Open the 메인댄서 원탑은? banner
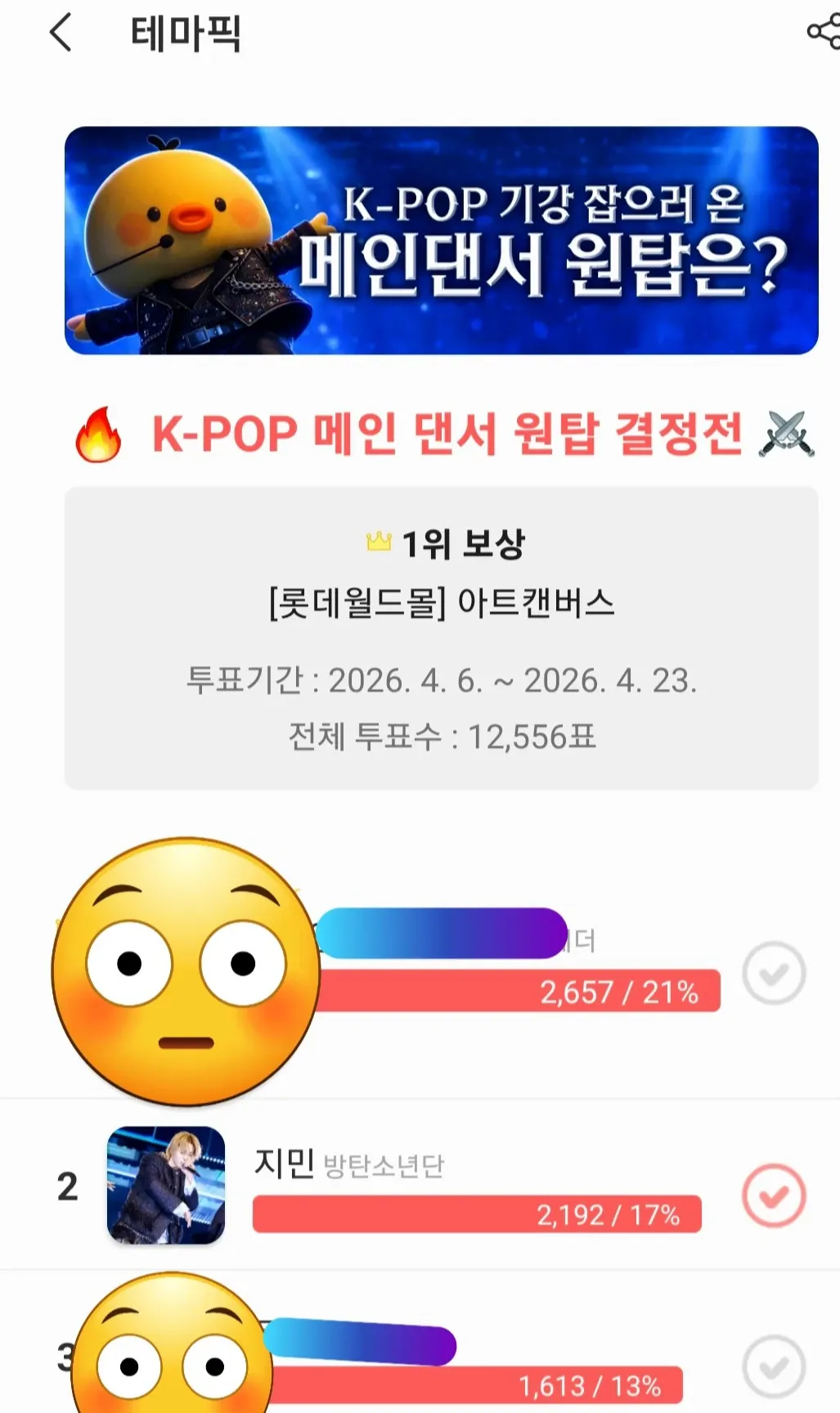The height and width of the screenshot is (1413, 840). point(442,241)
